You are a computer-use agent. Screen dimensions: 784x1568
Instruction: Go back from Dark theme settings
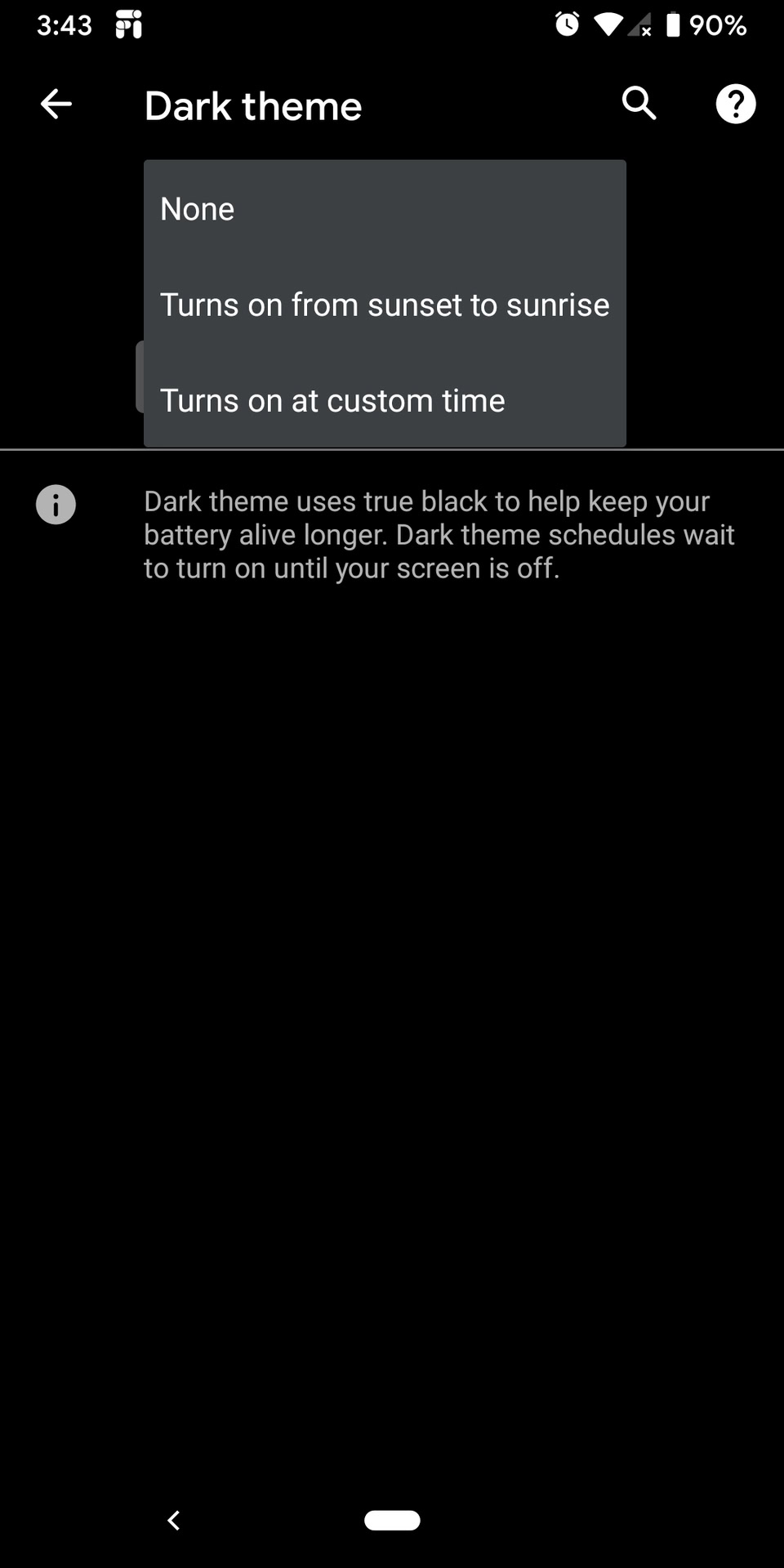[x=56, y=105]
